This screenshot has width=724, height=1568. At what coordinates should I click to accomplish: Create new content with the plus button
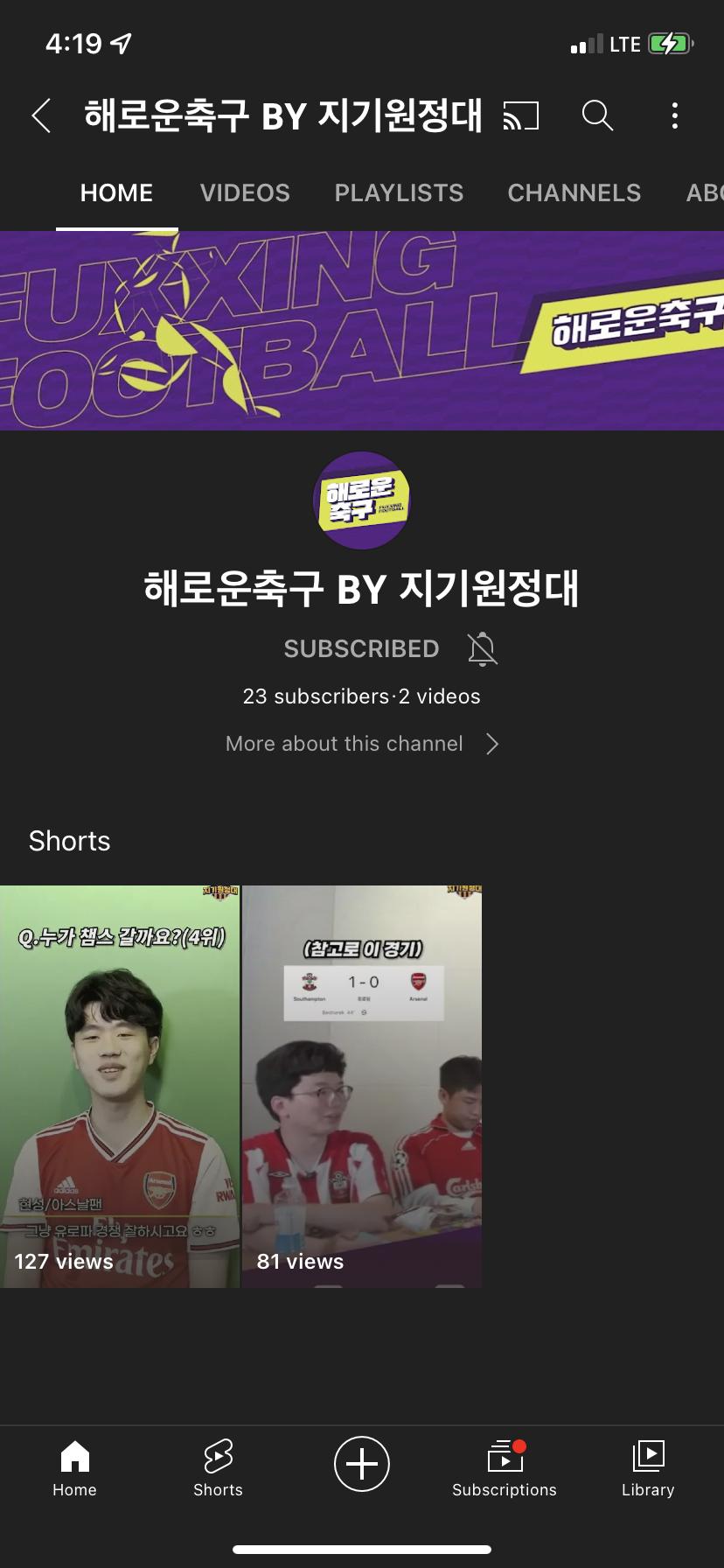(361, 1464)
